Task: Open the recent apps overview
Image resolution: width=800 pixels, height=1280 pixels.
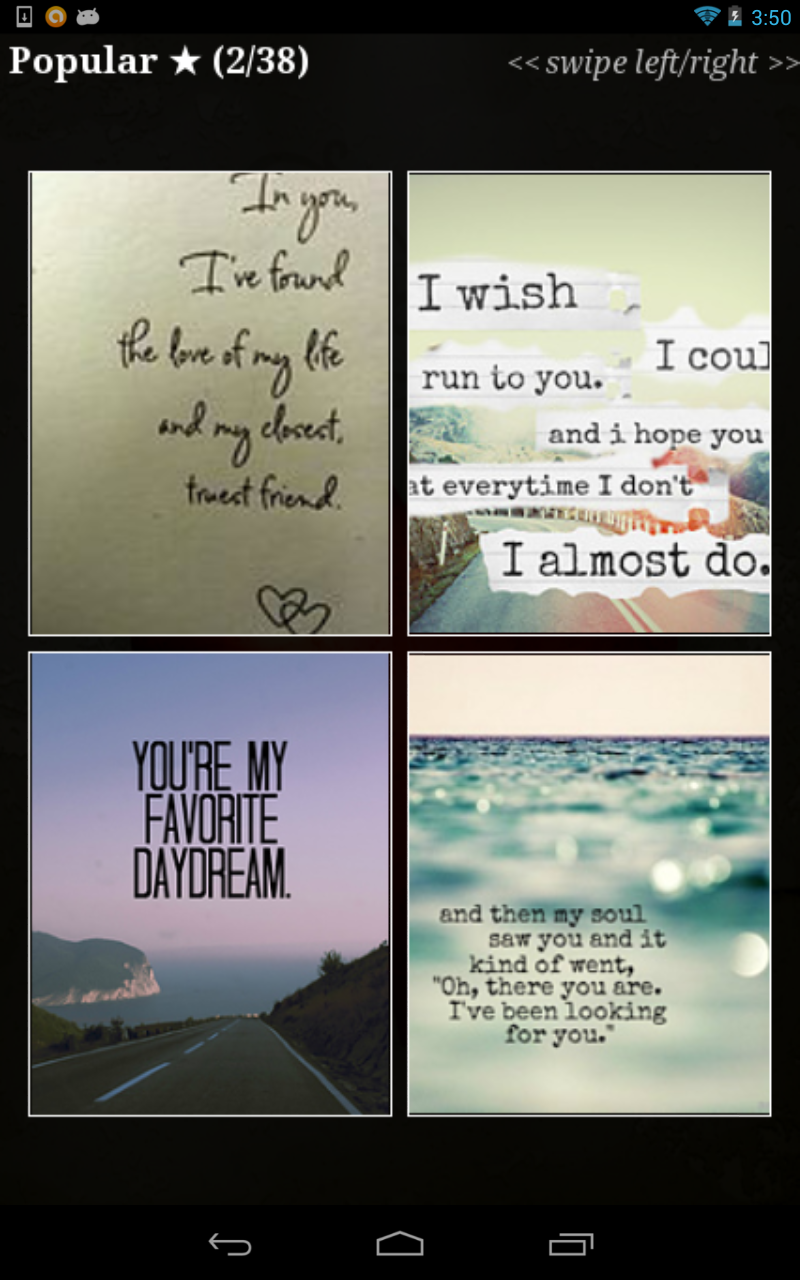Action: tap(571, 1244)
